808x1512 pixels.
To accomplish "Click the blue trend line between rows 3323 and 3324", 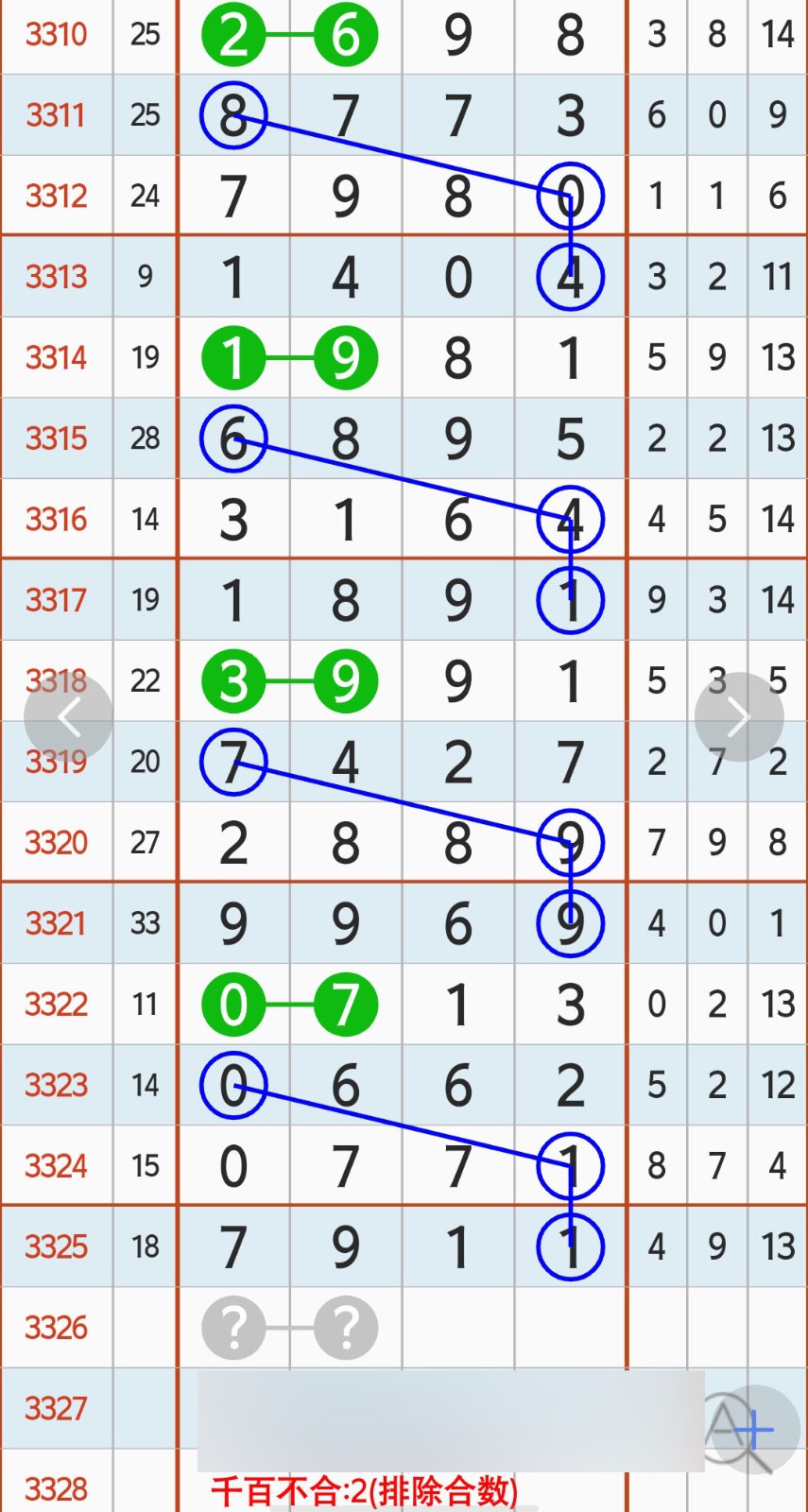I will [x=402, y=1127].
